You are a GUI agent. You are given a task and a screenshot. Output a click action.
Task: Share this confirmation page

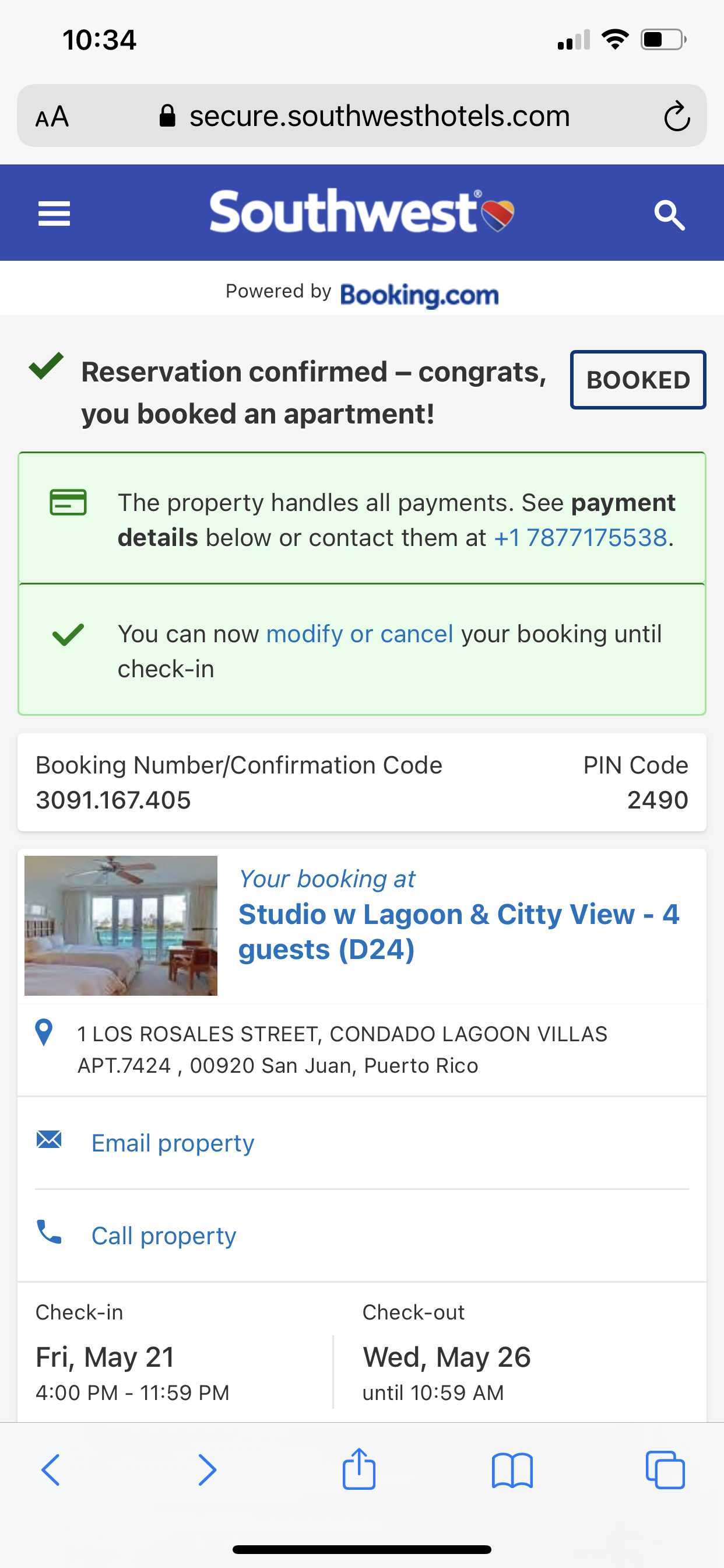359,1469
